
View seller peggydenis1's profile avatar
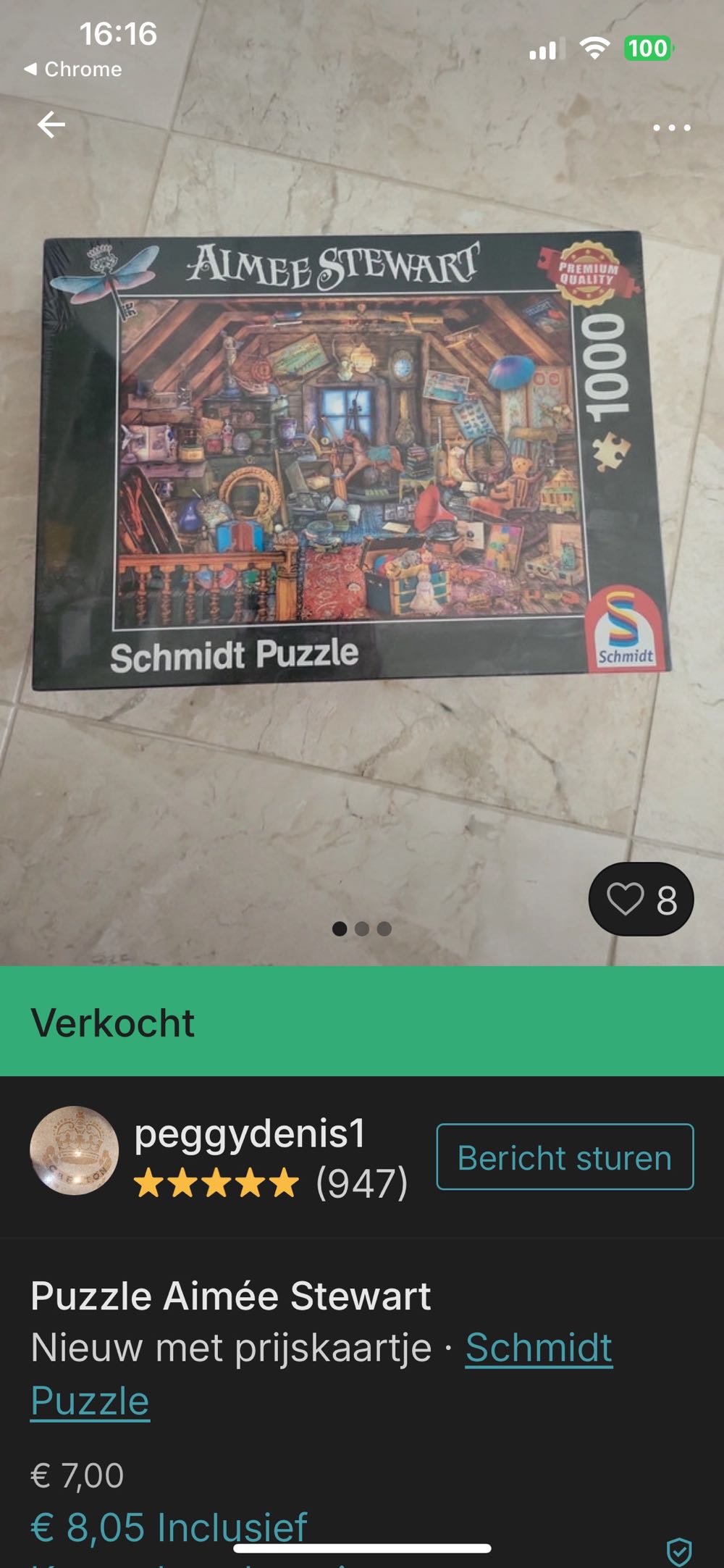point(77,1157)
